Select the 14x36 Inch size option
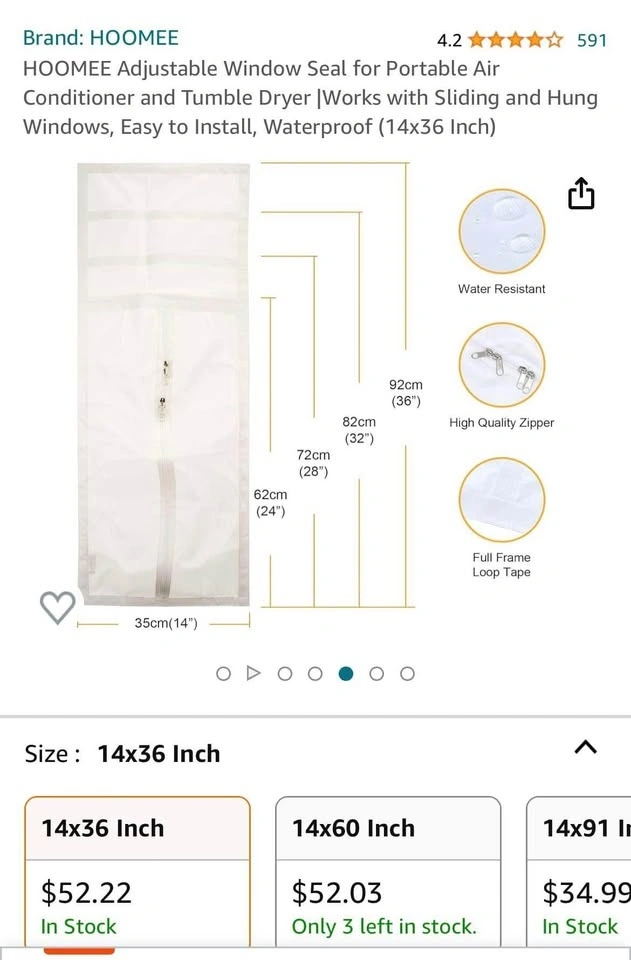 pyautogui.click(x=137, y=870)
